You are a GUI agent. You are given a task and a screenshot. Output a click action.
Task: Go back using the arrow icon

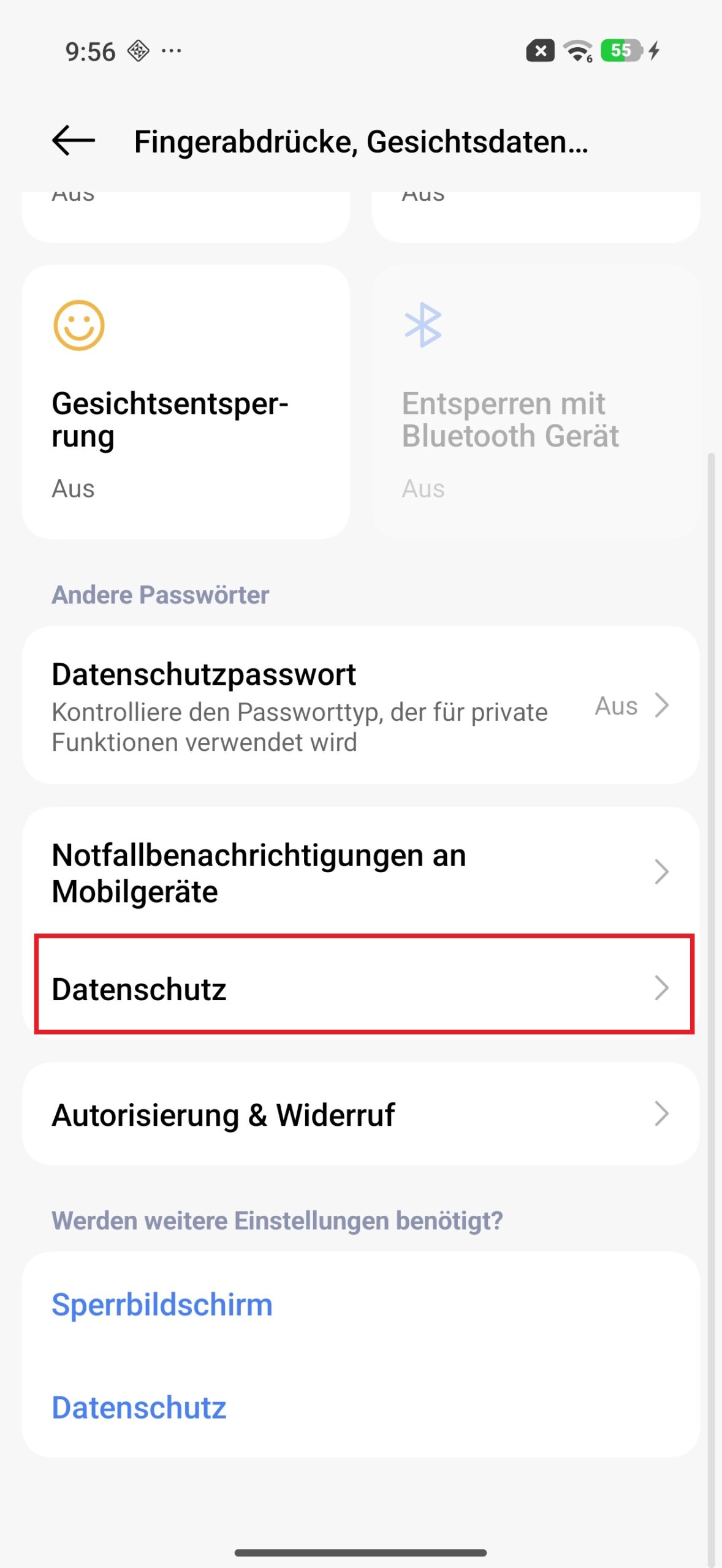(x=74, y=141)
